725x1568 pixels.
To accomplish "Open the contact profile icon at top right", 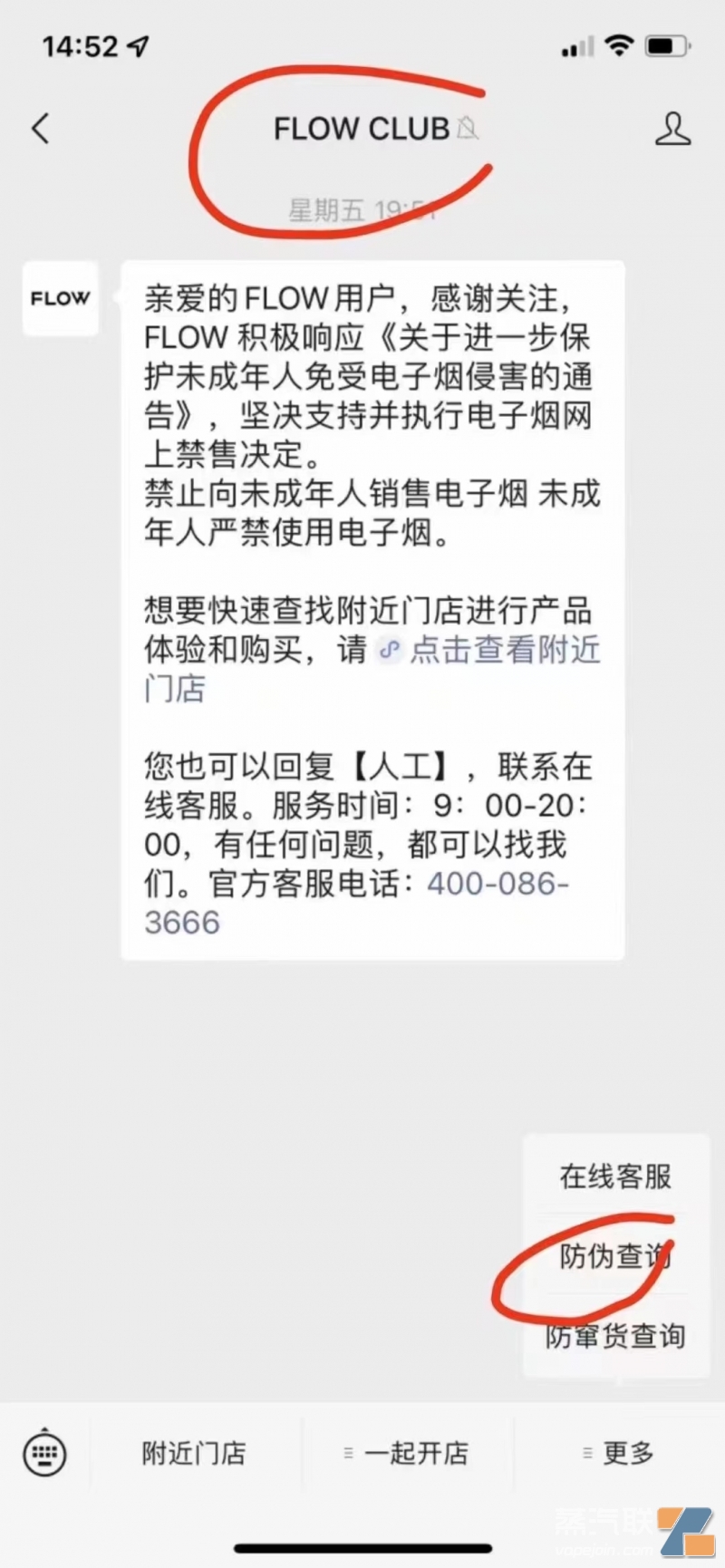I will pyautogui.click(x=673, y=129).
